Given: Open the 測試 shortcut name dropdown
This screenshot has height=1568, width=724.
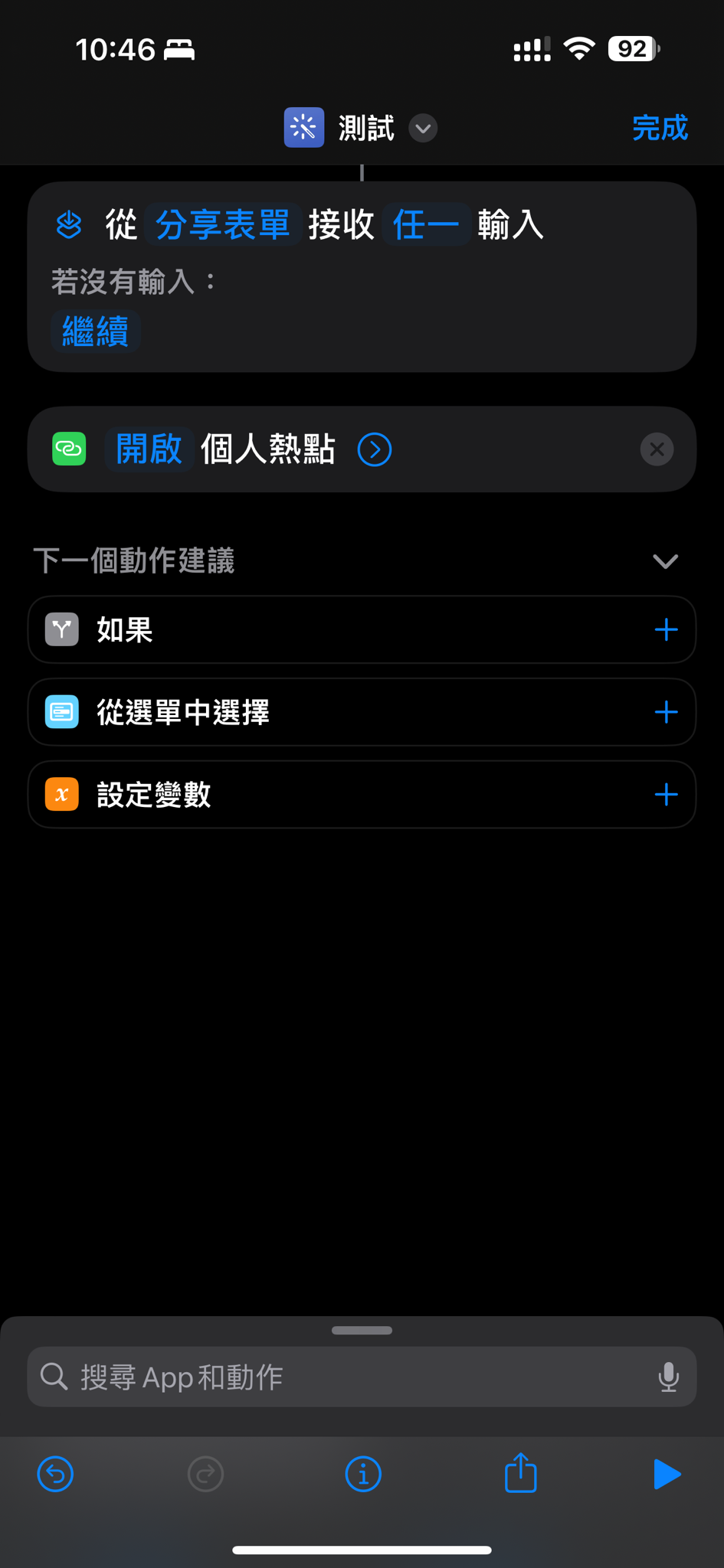Looking at the screenshot, I should [423, 128].
